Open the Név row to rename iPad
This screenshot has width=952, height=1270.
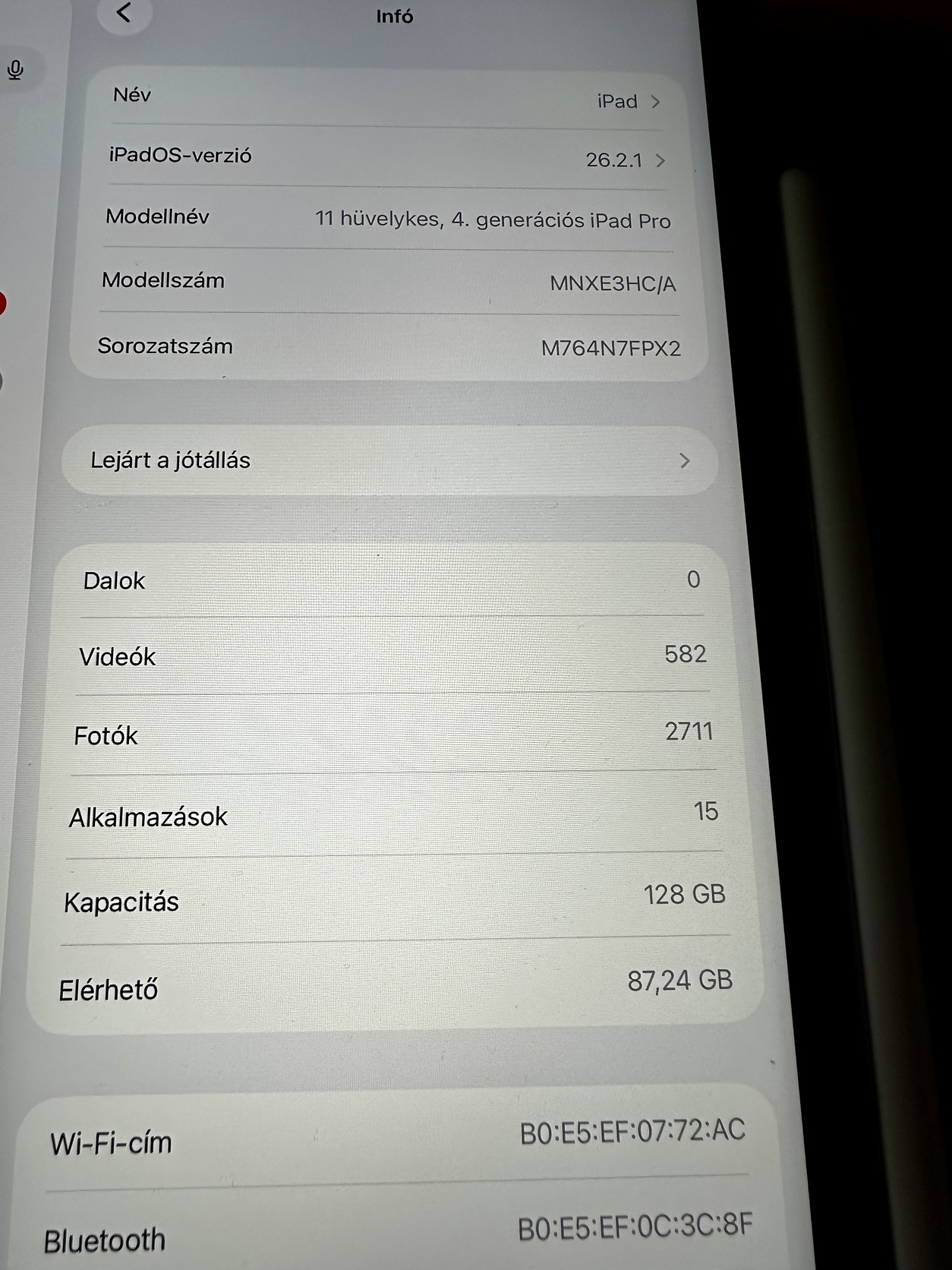click(x=387, y=98)
